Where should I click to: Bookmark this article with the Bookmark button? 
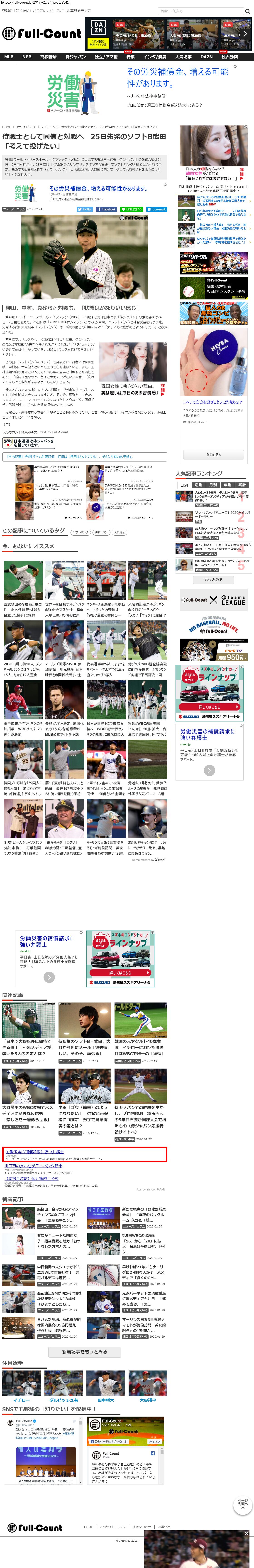tap(157, 209)
